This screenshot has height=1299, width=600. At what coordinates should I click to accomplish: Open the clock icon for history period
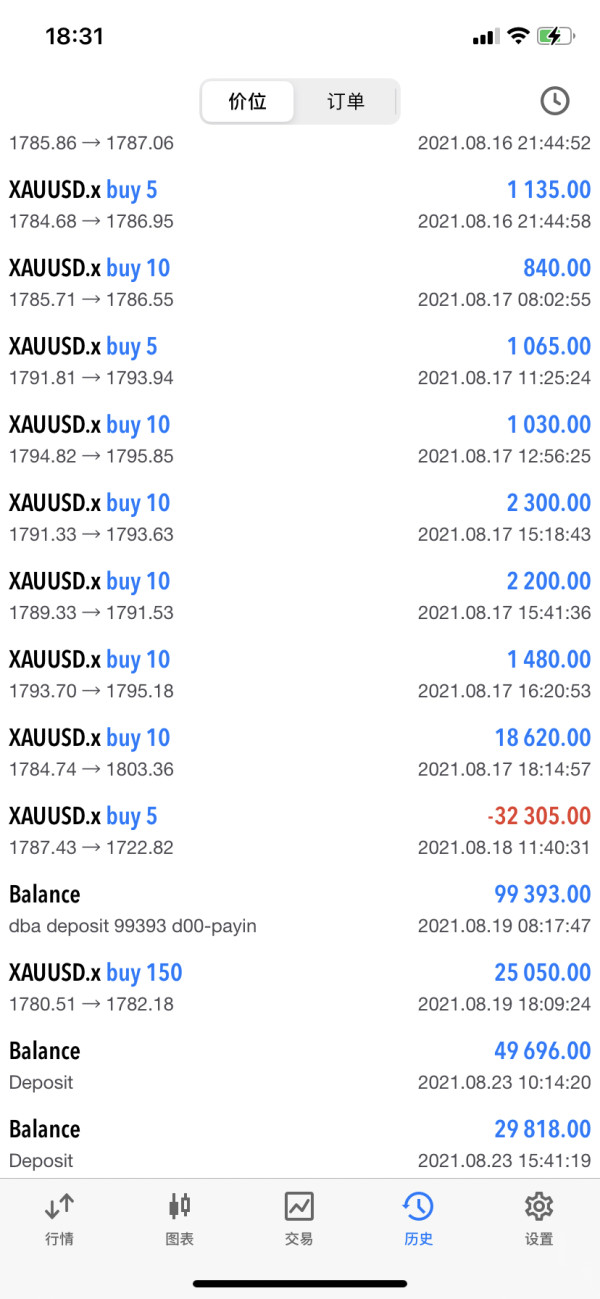[x=554, y=100]
